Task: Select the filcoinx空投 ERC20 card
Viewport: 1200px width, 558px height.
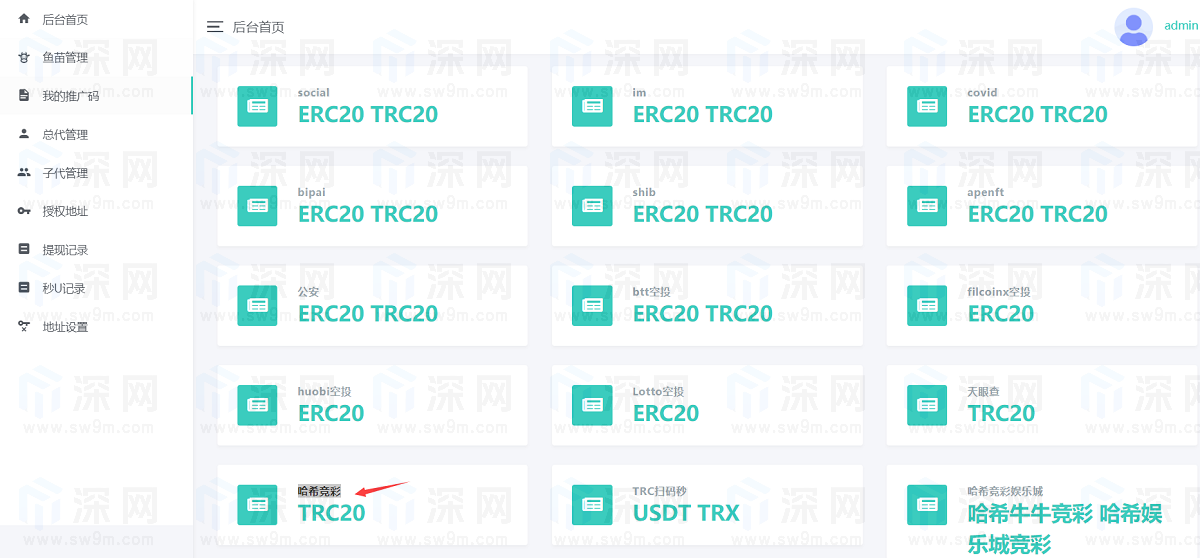Action: click(1041, 305)
